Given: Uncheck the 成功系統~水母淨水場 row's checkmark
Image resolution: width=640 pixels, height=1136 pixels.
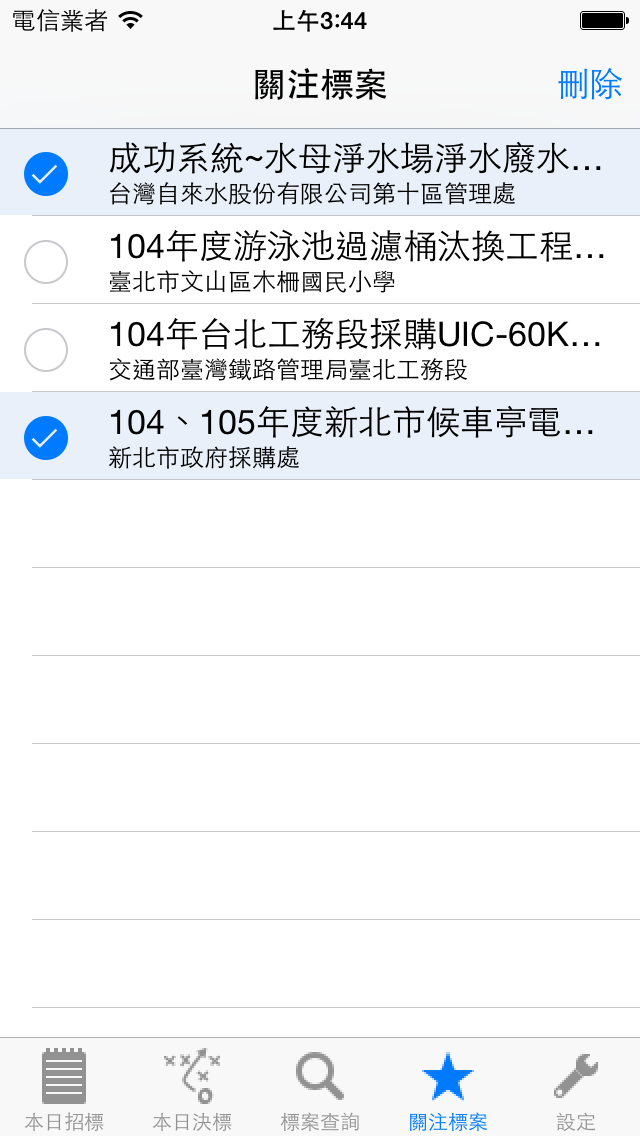Looking at the screenshot, I should coord(46,174).
